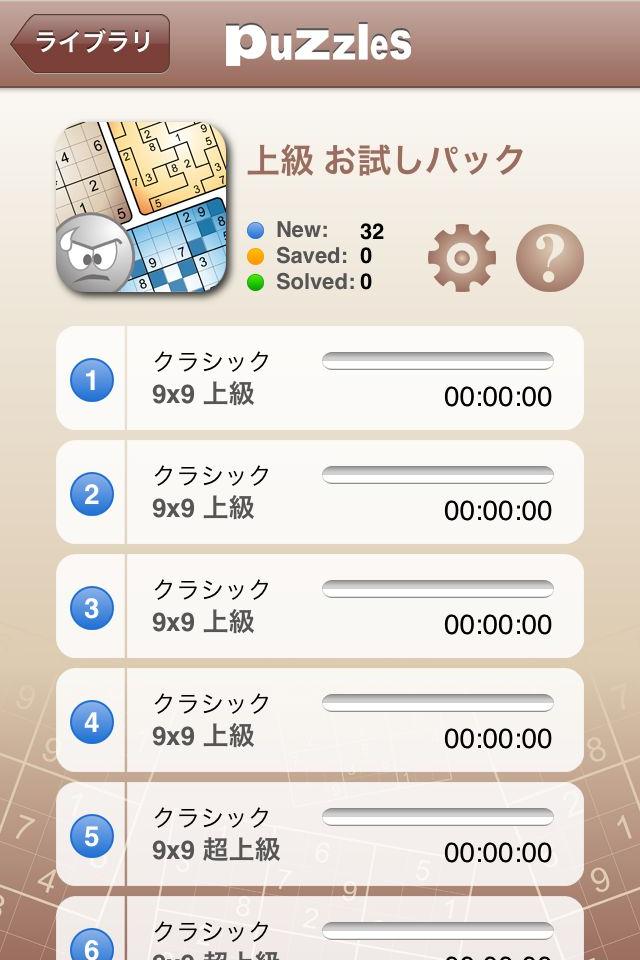The width and height of the screenshot is (640, 960).
Task: Open the gear settings icon
Action: point(461,258)
